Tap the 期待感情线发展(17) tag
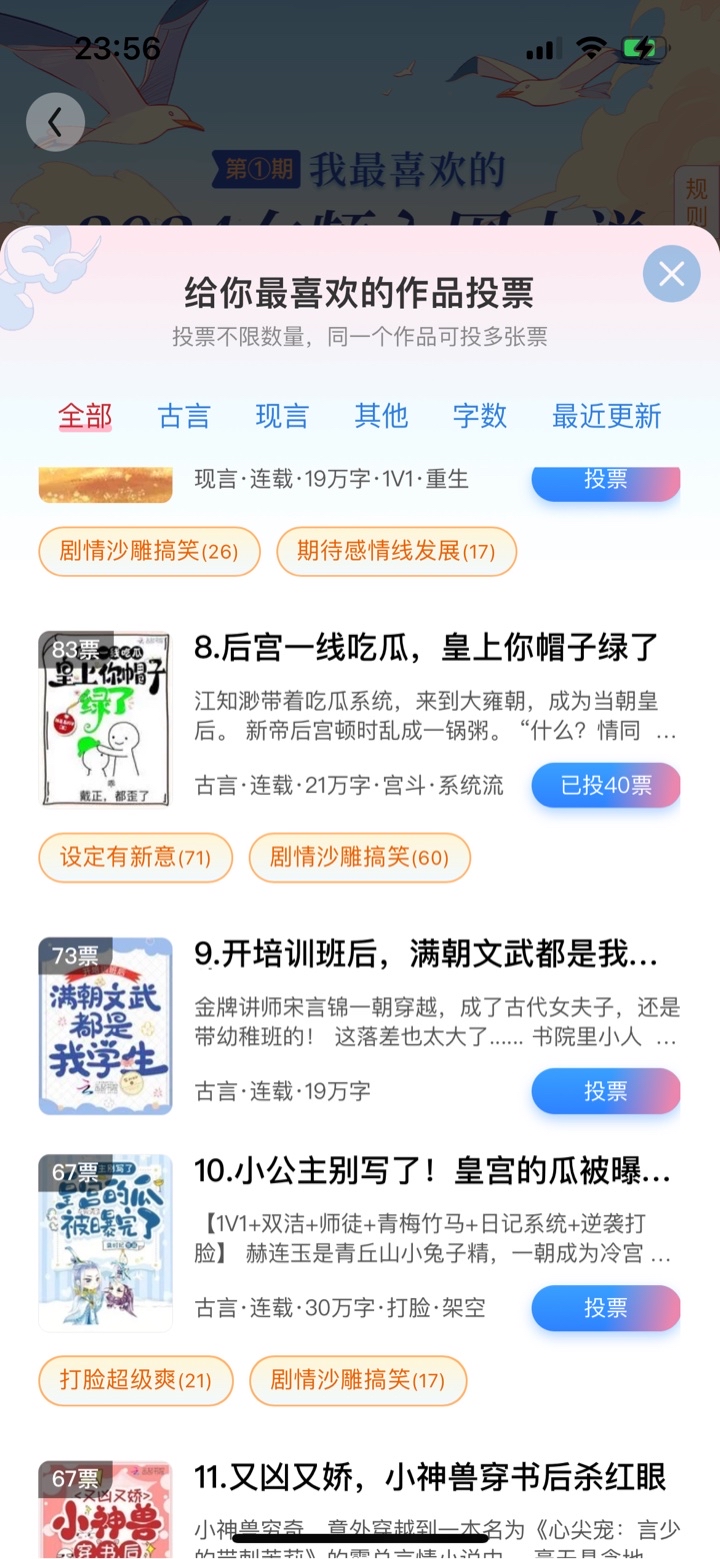Image resolution: width=720 pixels, height=1559 pixels. point(396,551)
